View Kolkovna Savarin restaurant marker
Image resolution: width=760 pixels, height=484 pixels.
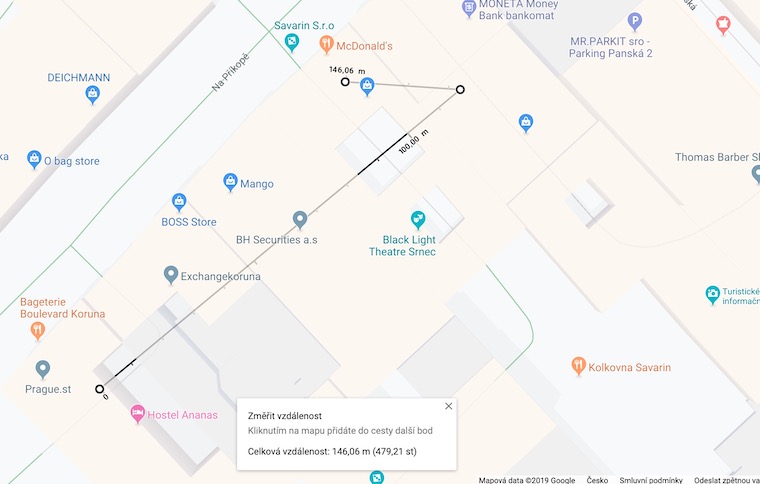[x=577, y=366]
